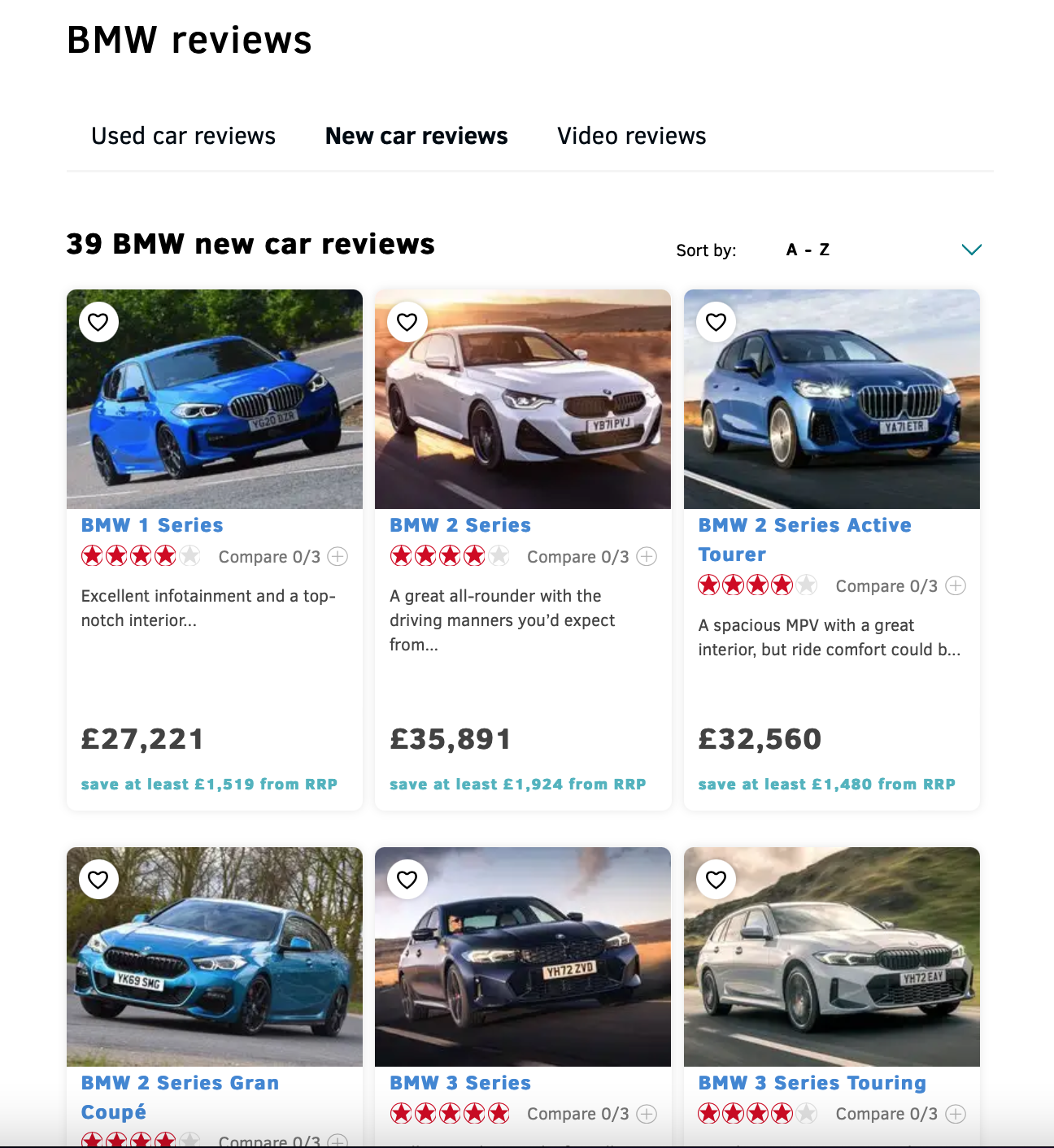Heart the BMW 2 Series Gran Coupé
The height and width of the screenshot is (1148, 1054).
coord(98,880)
